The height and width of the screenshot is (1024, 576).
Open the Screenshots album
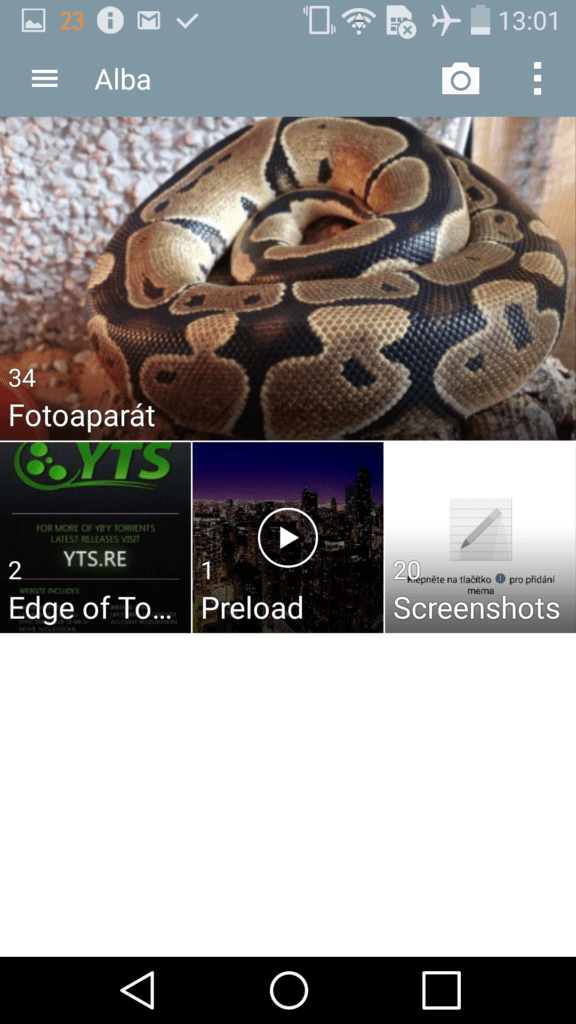click(x=481, y=537)
